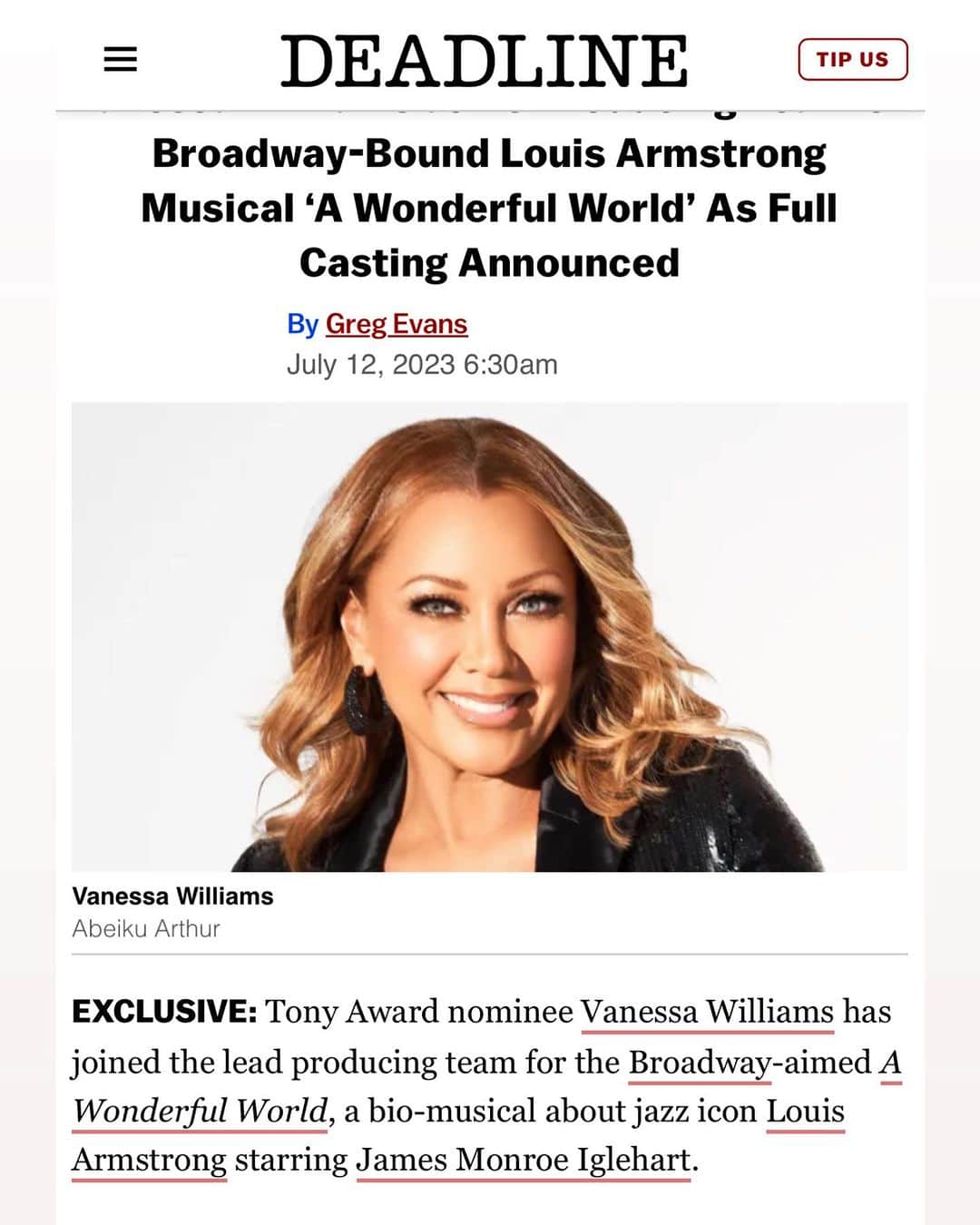
Task: Open author Greg Evans' page
Action: [x=396, y=324]
